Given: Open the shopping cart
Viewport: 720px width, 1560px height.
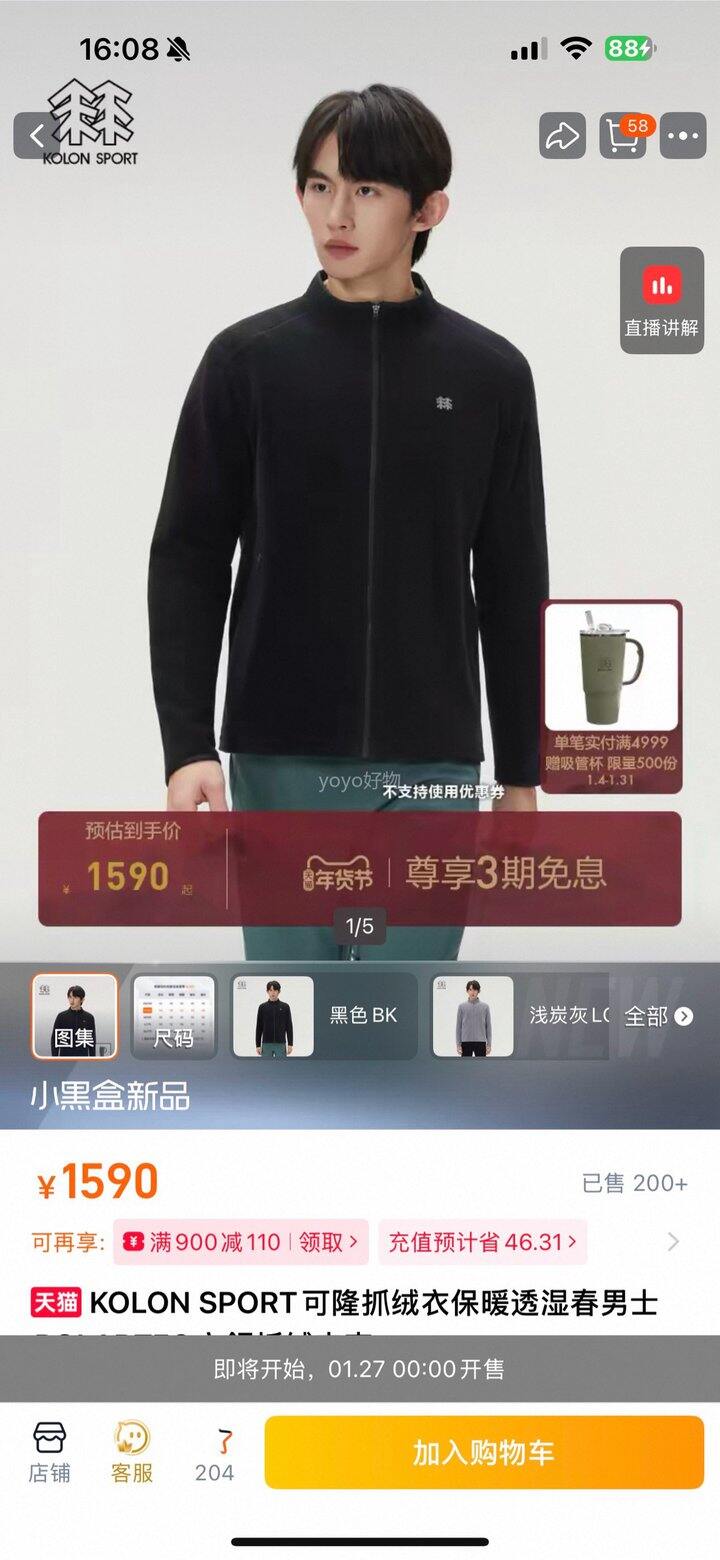Looking at the screenshot, I should point(624,136).
